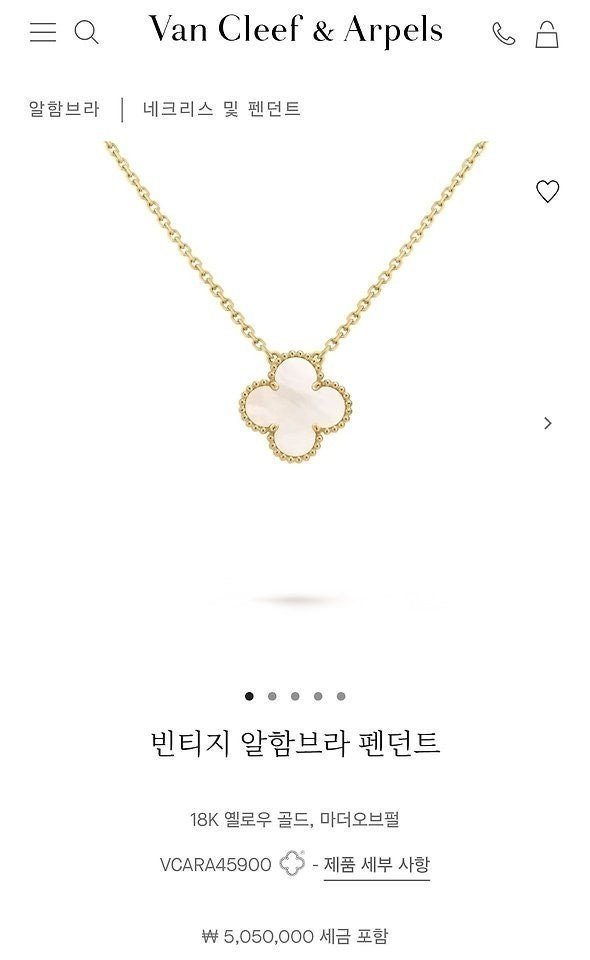
Task: Tap the Van Cleef & Arpels home logo
Action: click(x=296, y=30)
